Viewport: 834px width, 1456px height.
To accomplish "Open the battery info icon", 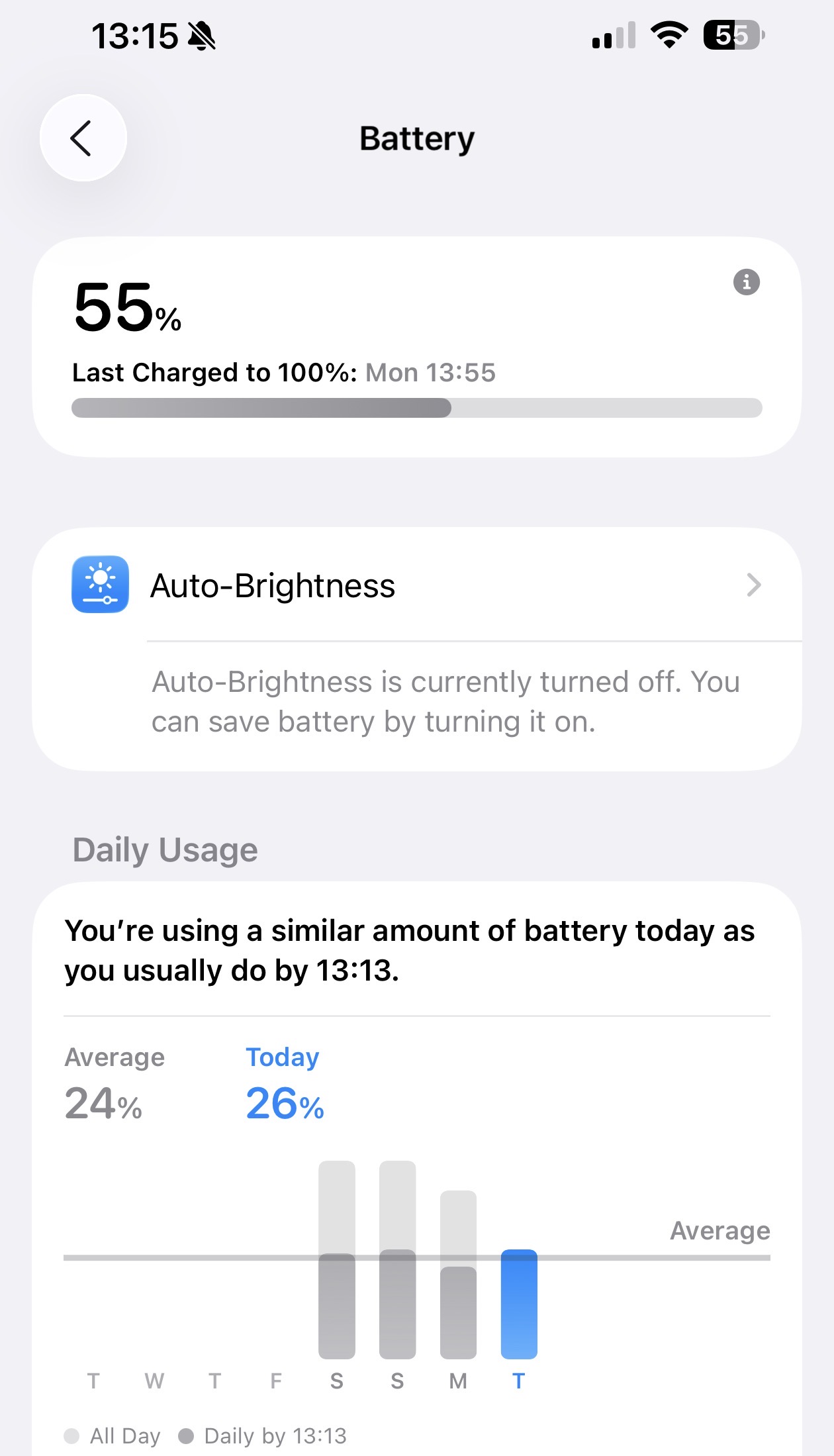I will [746, 282].
